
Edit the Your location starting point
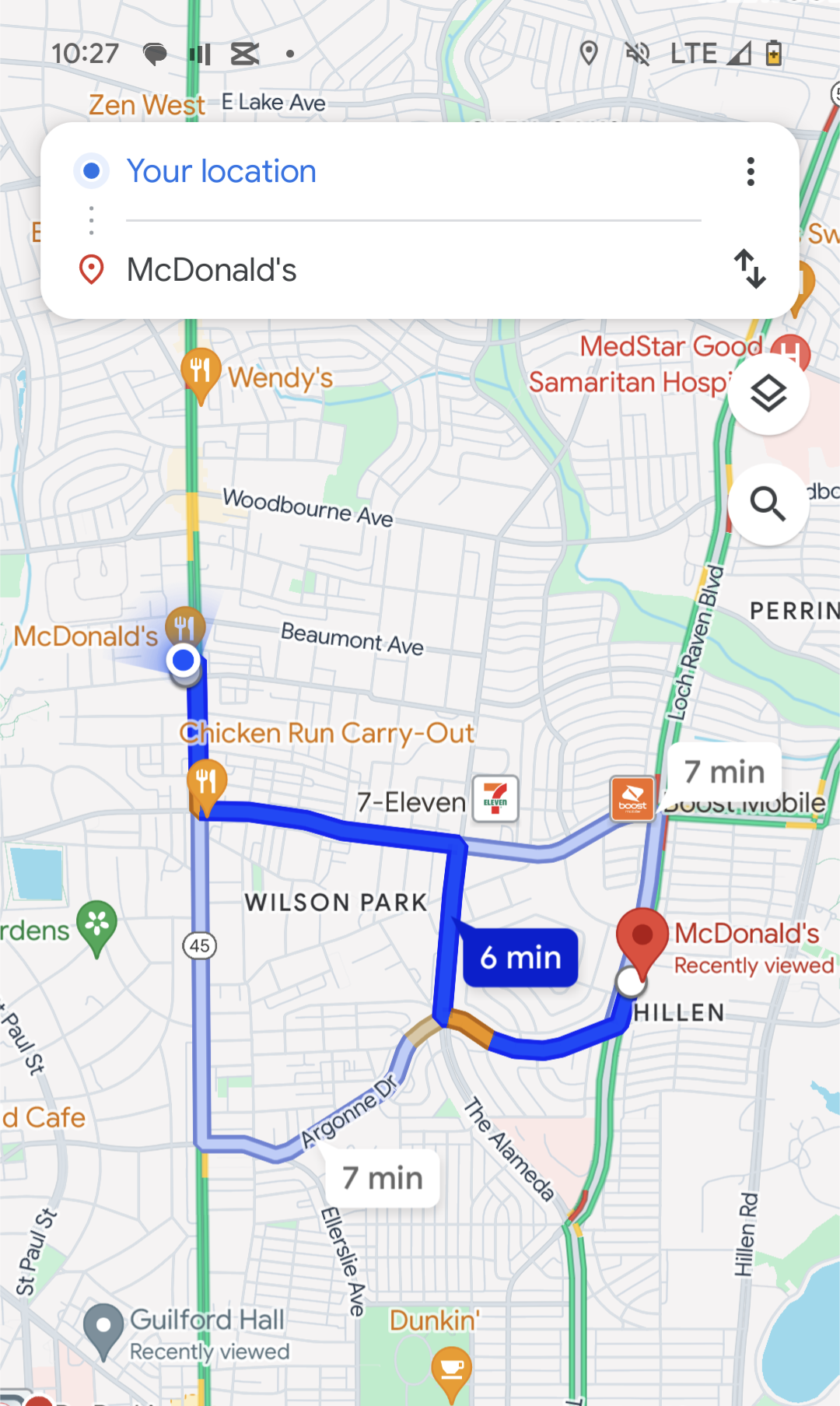222,171
